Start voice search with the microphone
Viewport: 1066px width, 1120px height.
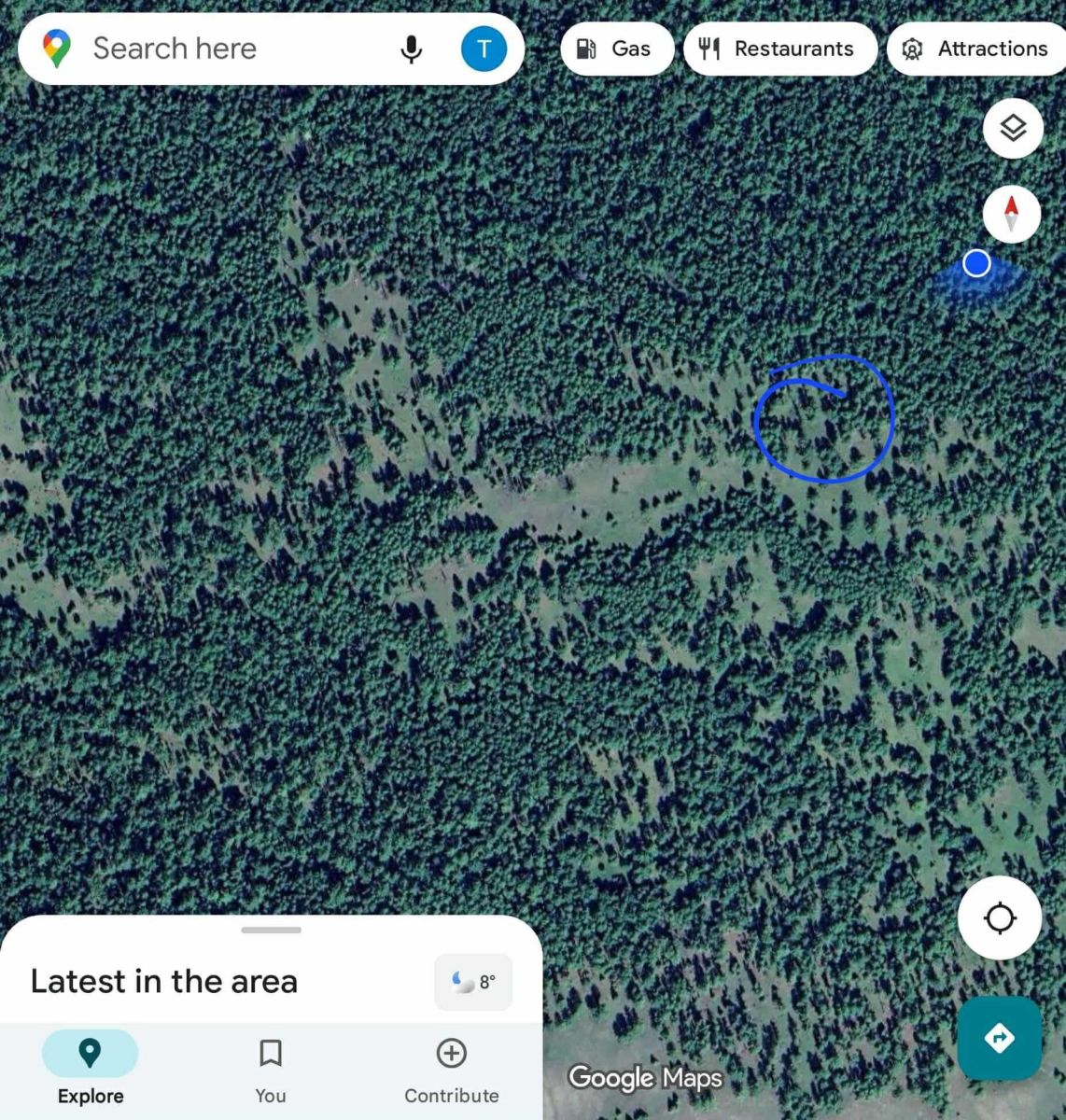(x=411, y=49)
